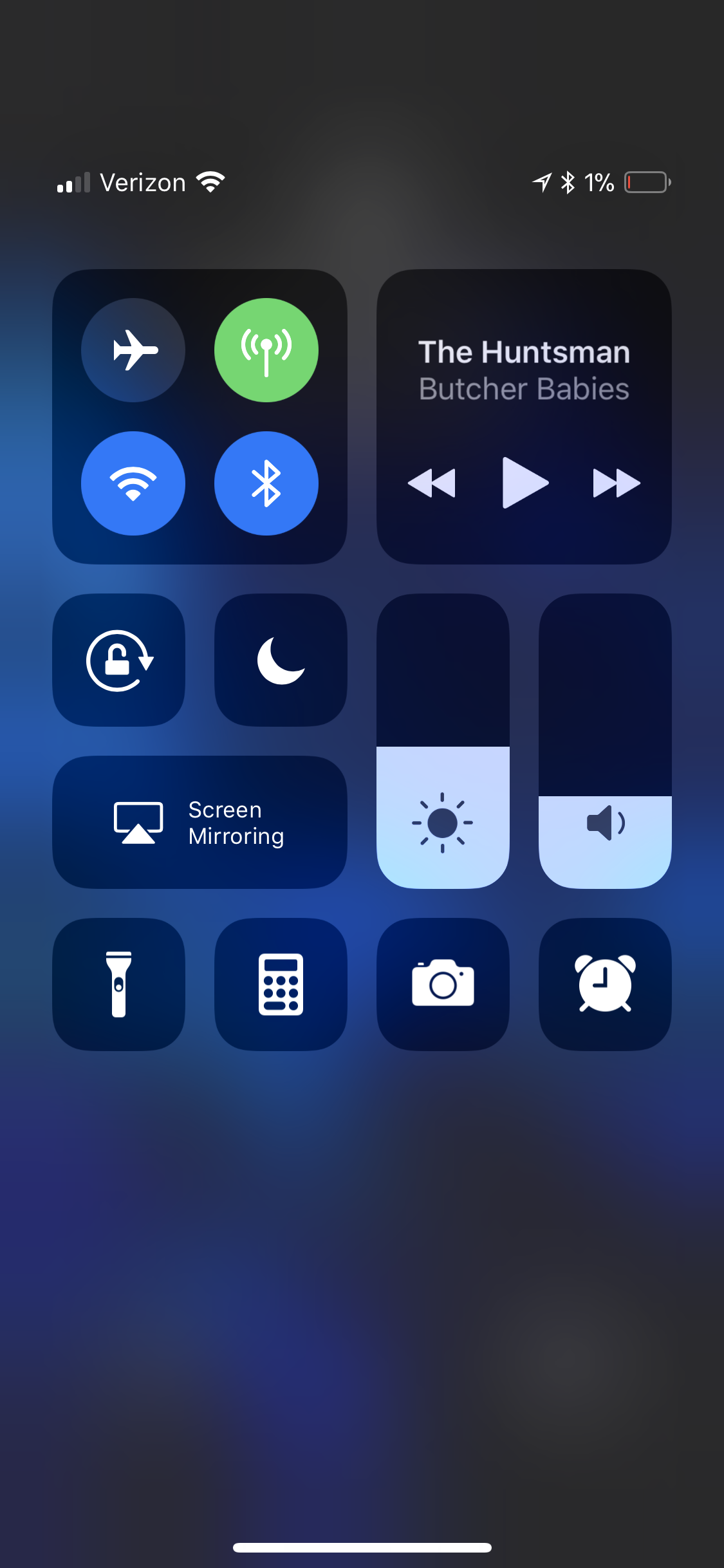Open the Calculator shortcut

point(281,984)
